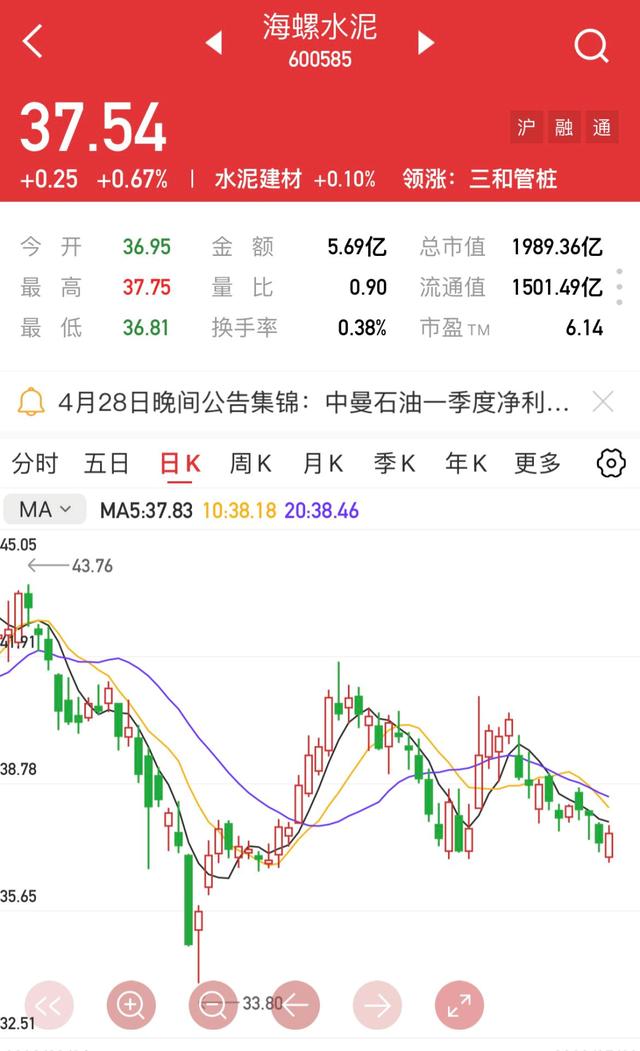Screen dimensions: 640x1051
Task: Expand the MA indicator dropdown
Action: pos(46,510)
